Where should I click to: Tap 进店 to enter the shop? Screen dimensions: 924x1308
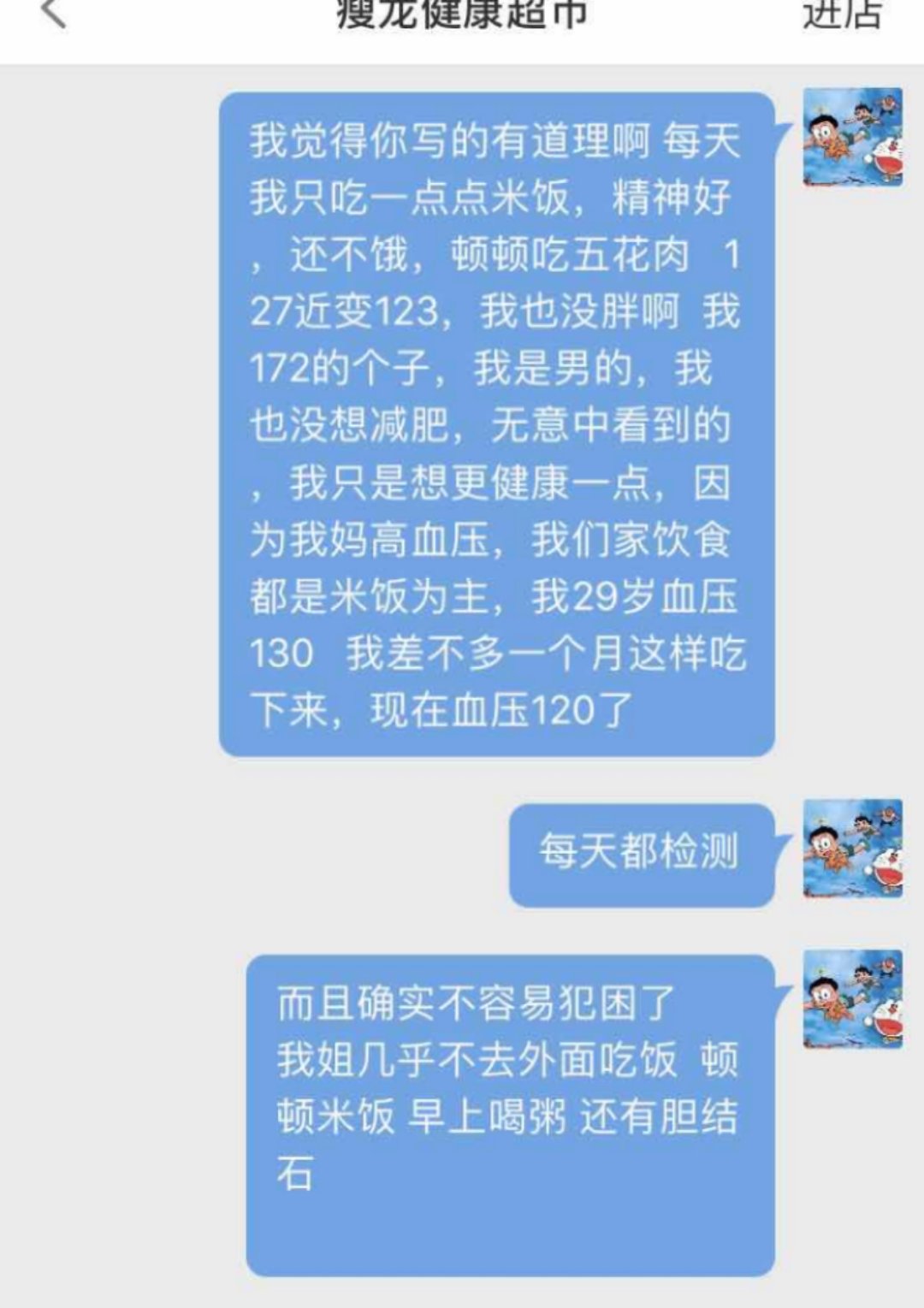841,13
